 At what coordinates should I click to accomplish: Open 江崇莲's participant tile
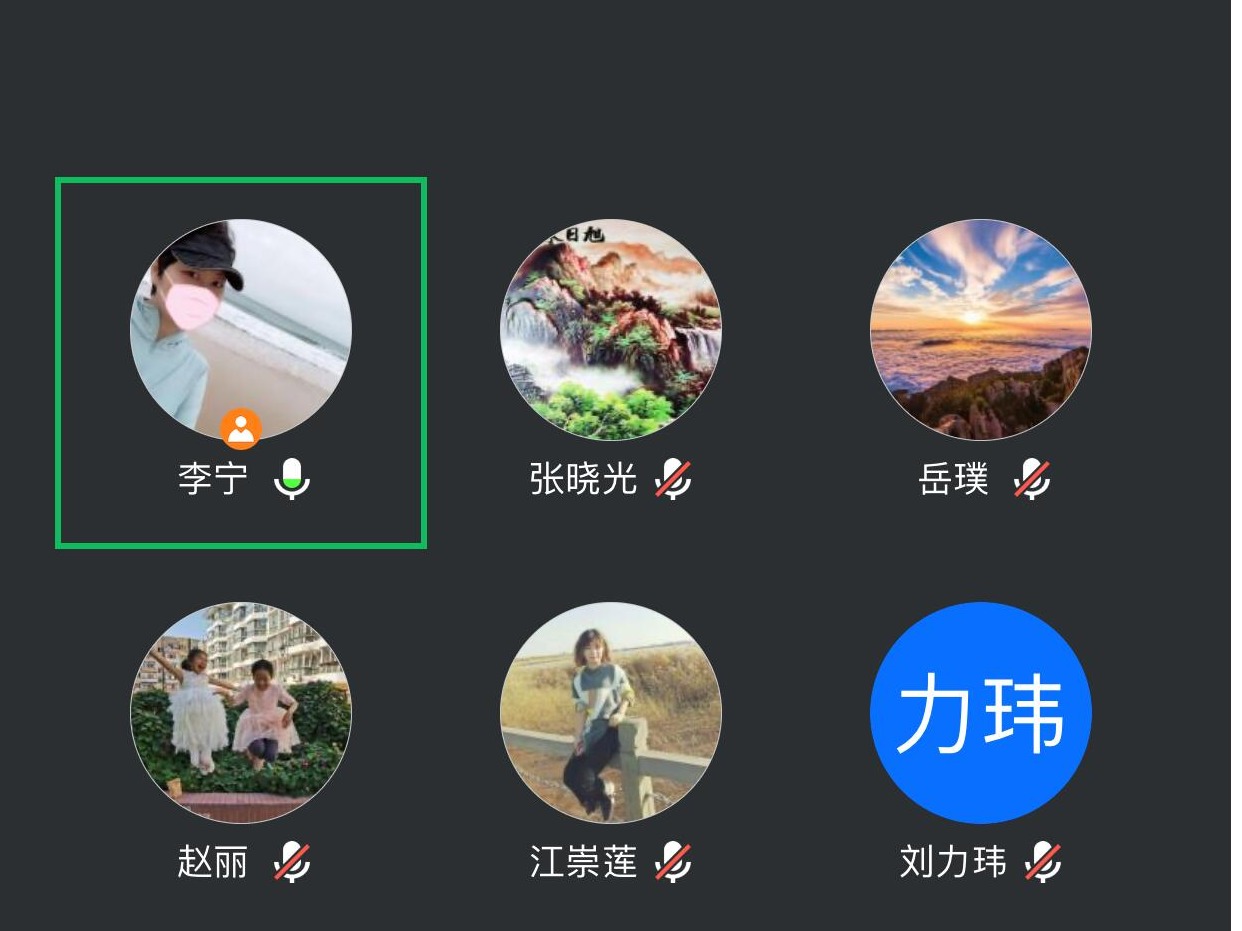click(x=611, y=712)
